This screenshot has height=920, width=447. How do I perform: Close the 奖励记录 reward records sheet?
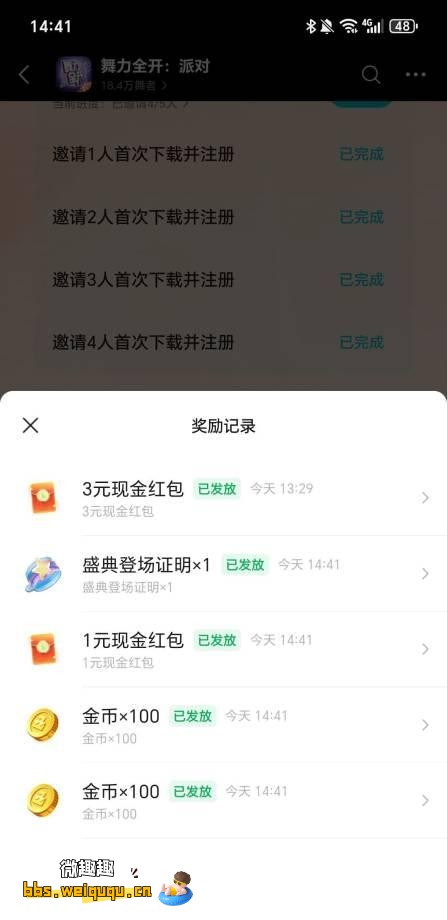coord(30,425)
